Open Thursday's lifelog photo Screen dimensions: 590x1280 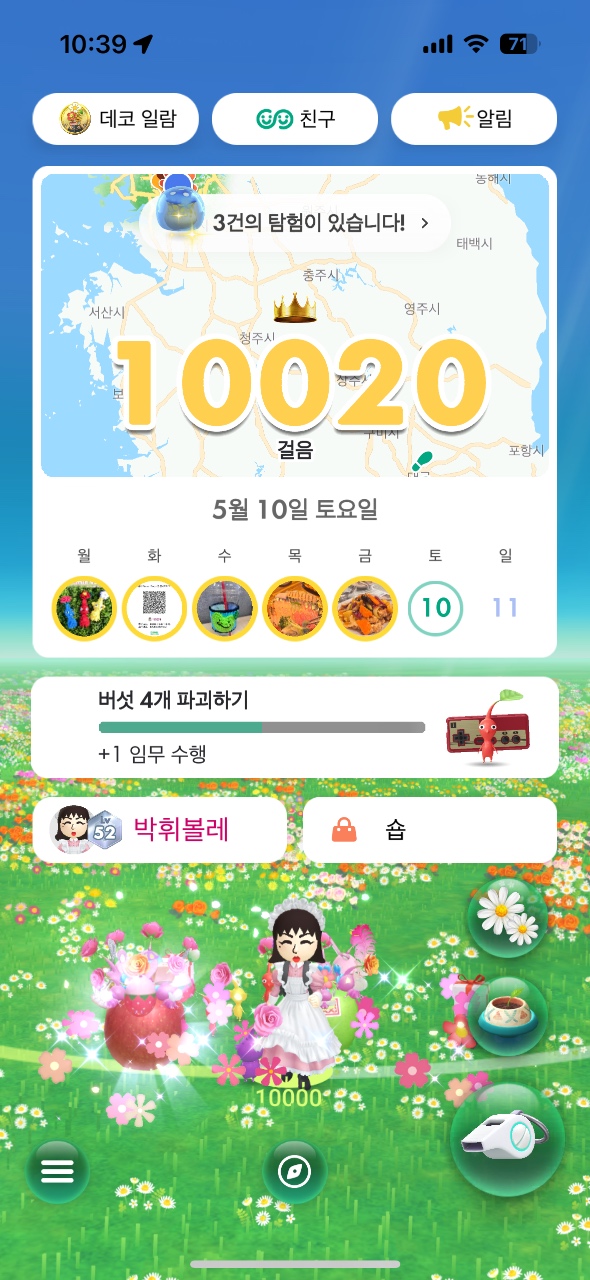click(x=295, y=608)
